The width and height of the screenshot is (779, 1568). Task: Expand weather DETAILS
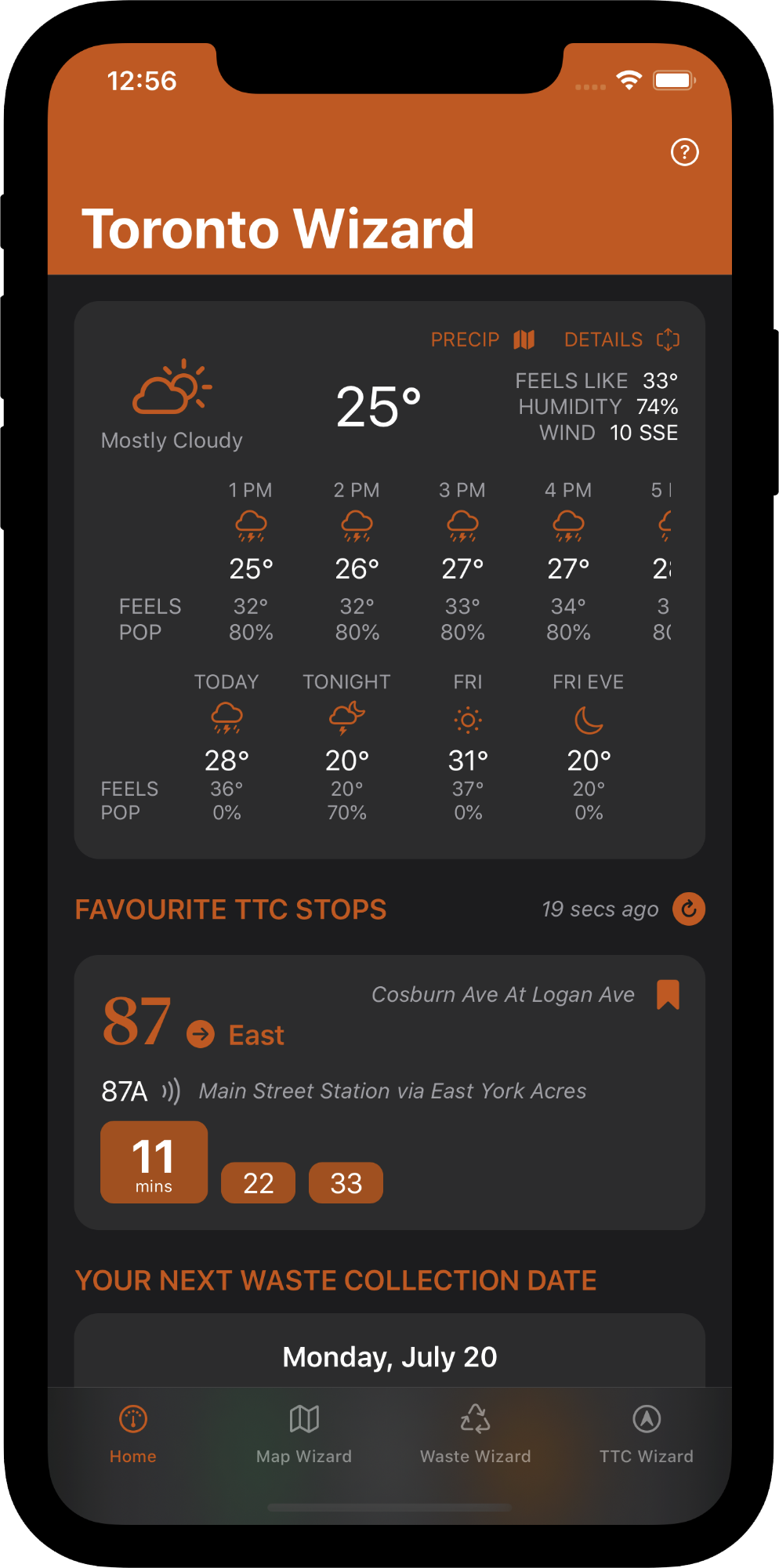[x=621, y=339]
